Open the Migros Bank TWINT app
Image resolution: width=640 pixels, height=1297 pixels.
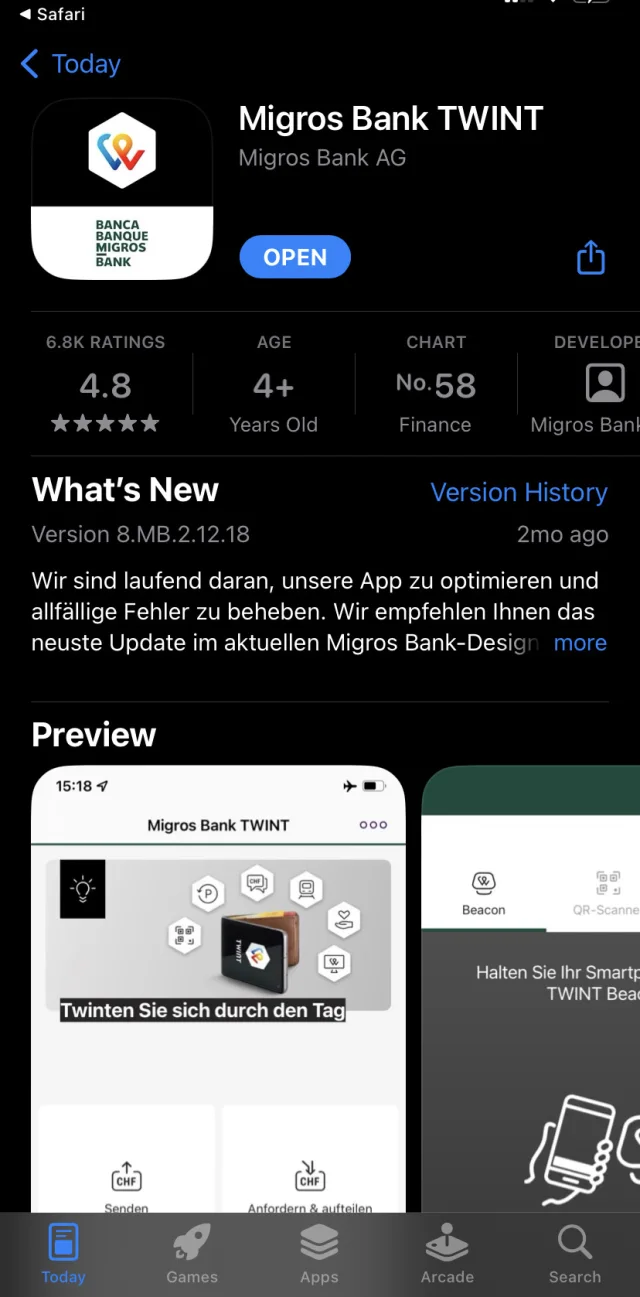point(295,257)
